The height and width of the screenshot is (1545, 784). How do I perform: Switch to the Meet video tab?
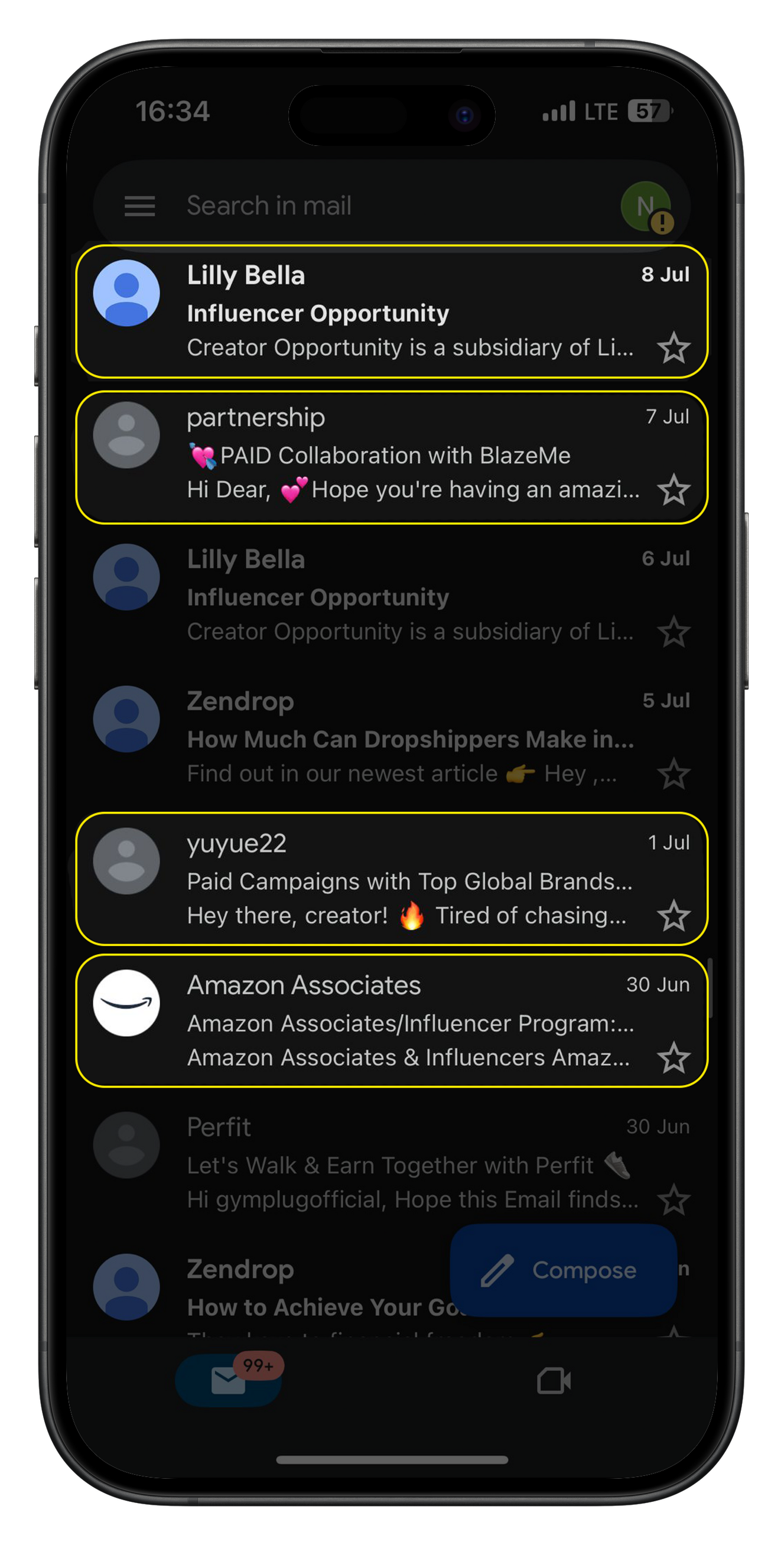tap(553, 1381)
